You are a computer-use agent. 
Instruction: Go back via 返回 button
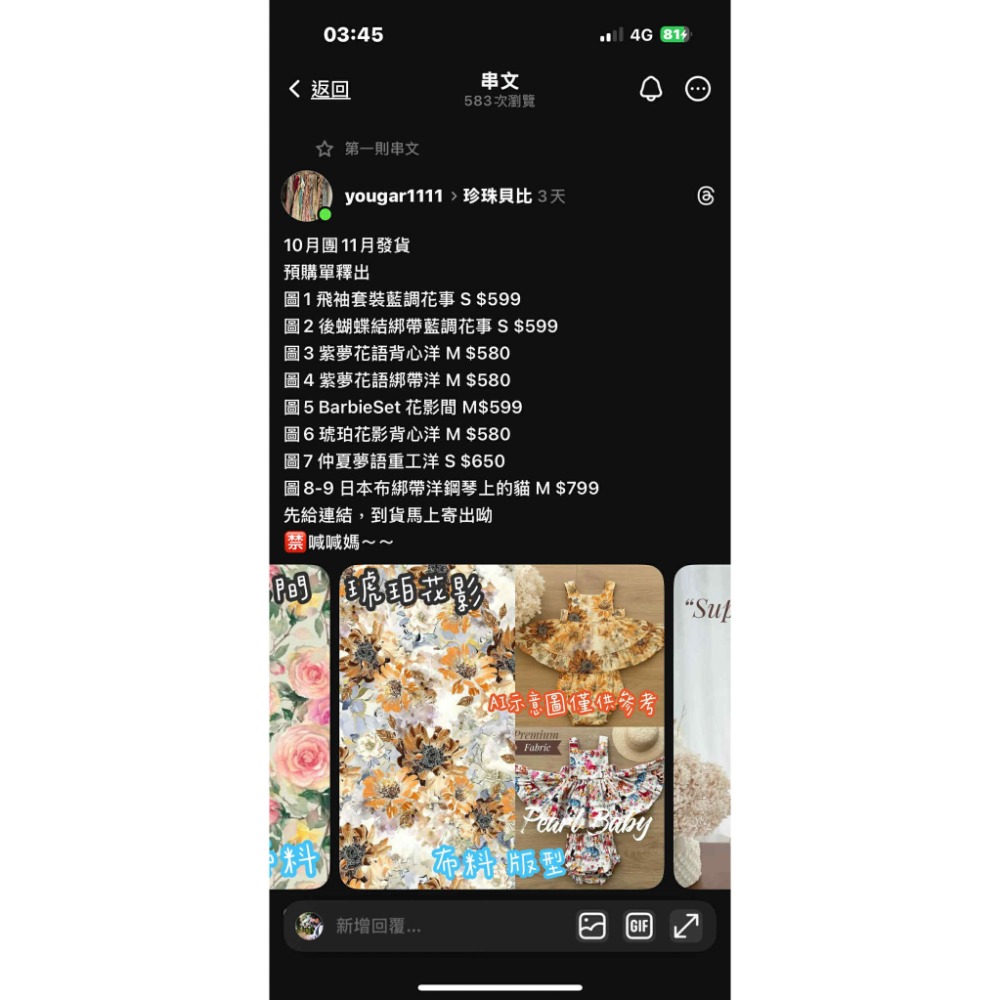(320, 89)
